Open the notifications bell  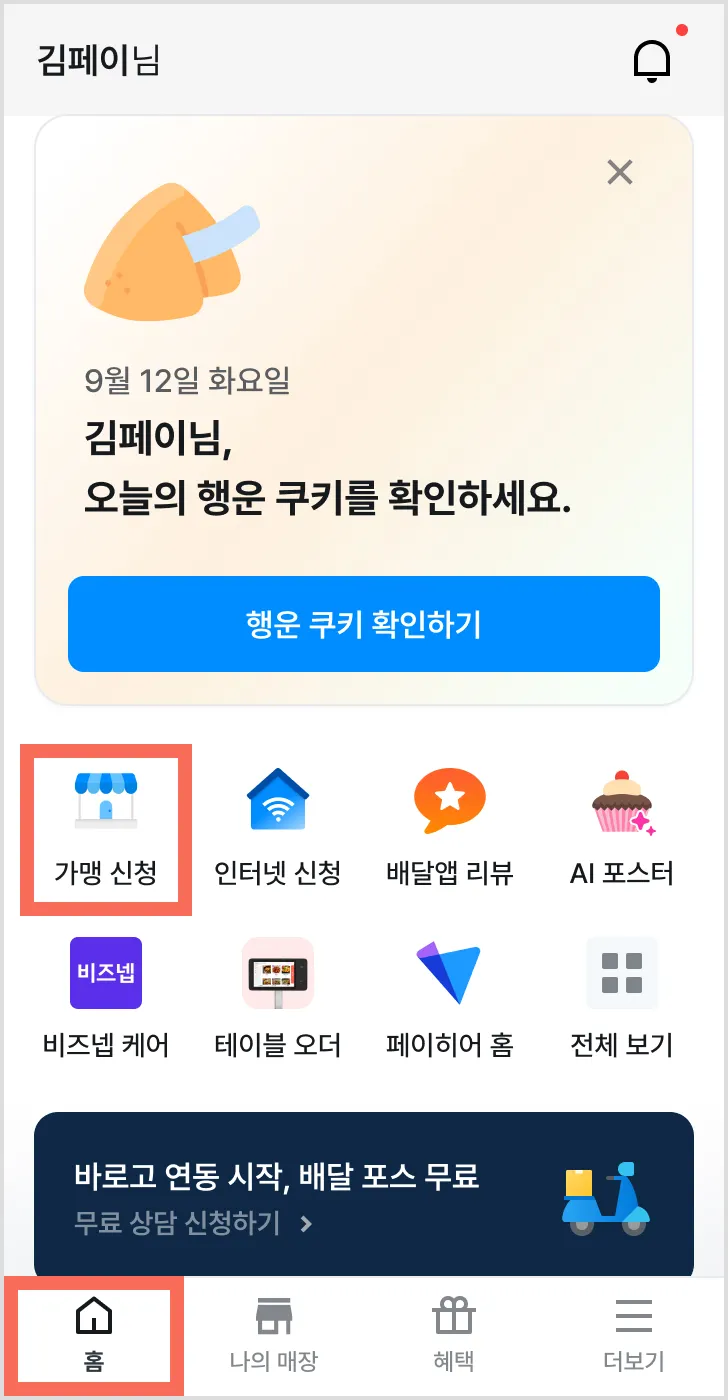(x=652, y=61)
